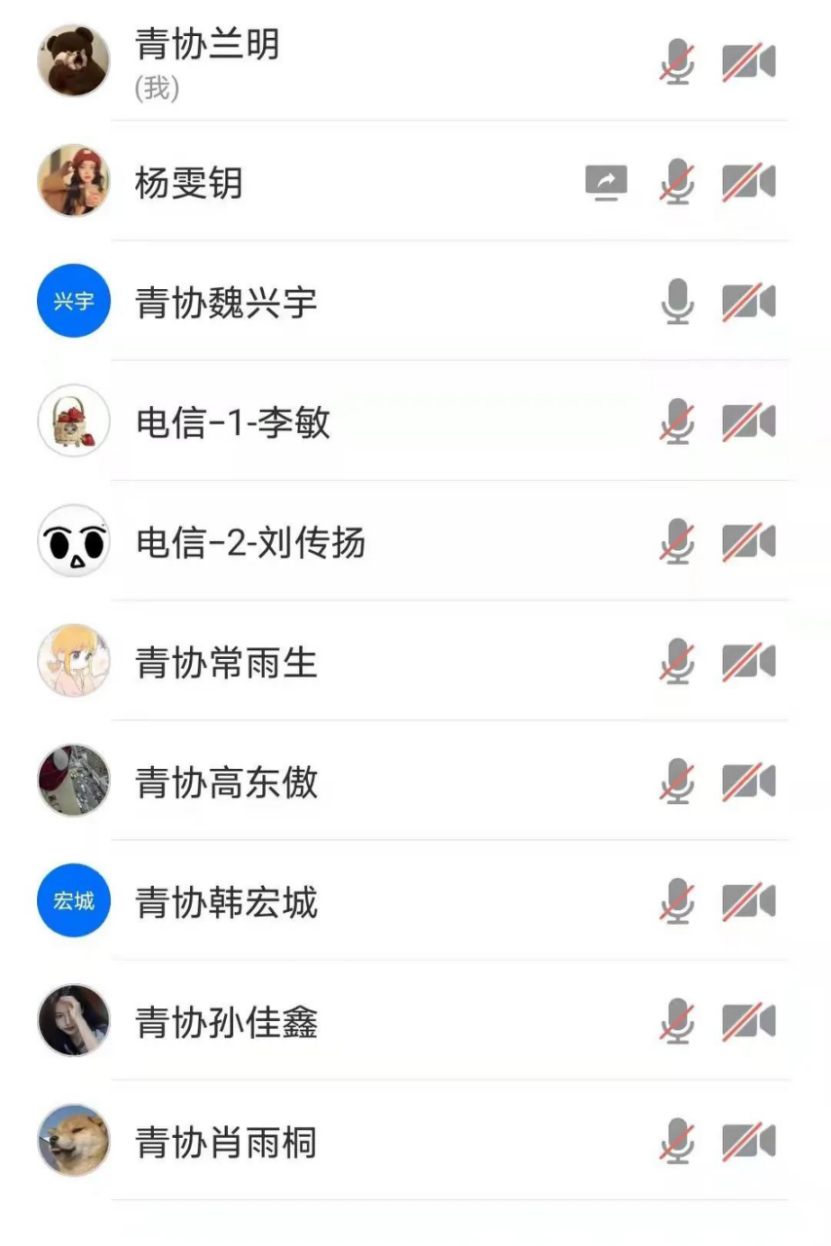Tap the camera-off icon for 青协兰明
The width and height of the screenshot is (831, 1246).
coord(749,62)
